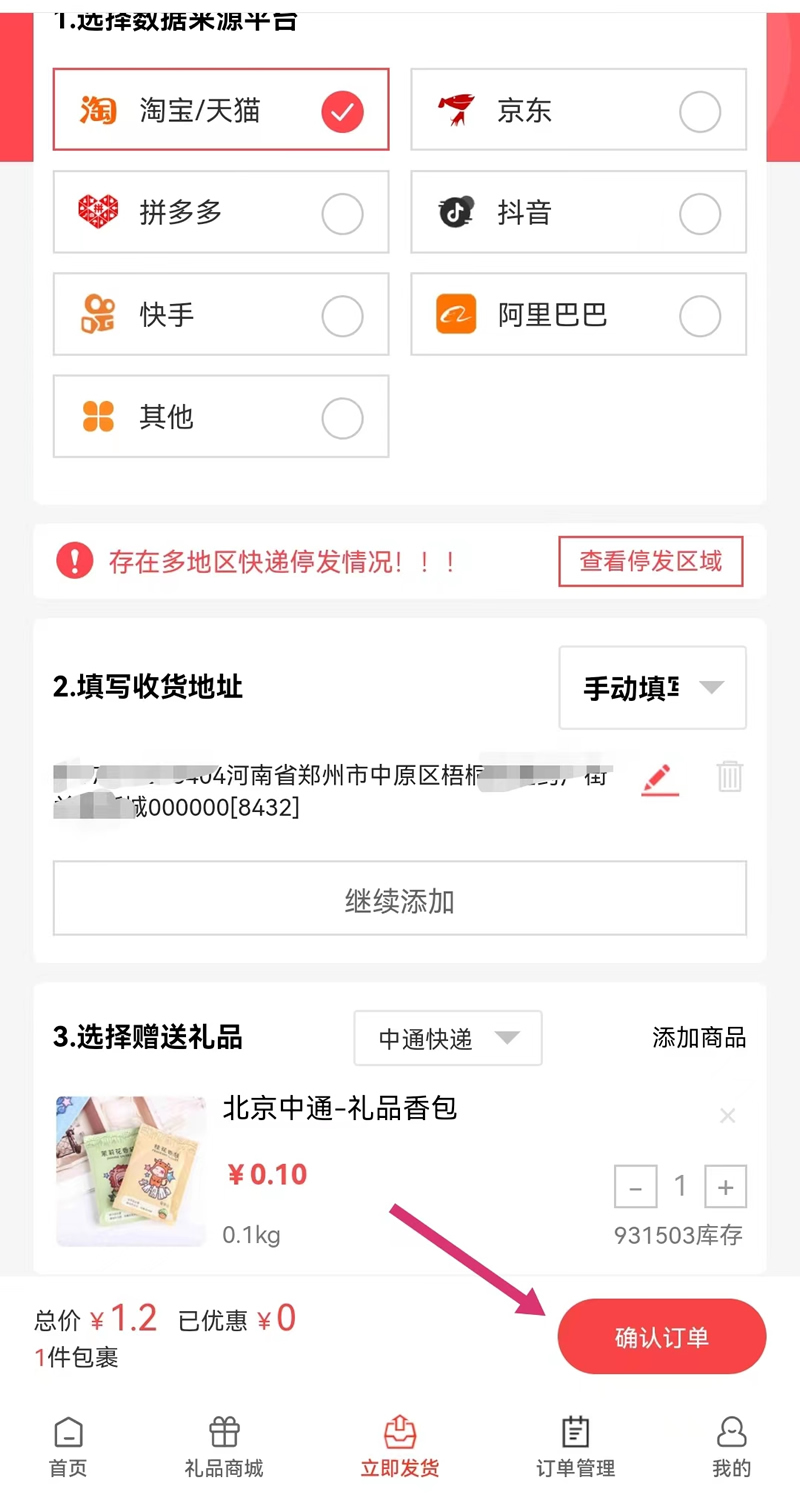Decrease gift quantity with minus button
Image resolution: width=800 pixels, height=1495 pixels.
click(x=635, y=1188)
